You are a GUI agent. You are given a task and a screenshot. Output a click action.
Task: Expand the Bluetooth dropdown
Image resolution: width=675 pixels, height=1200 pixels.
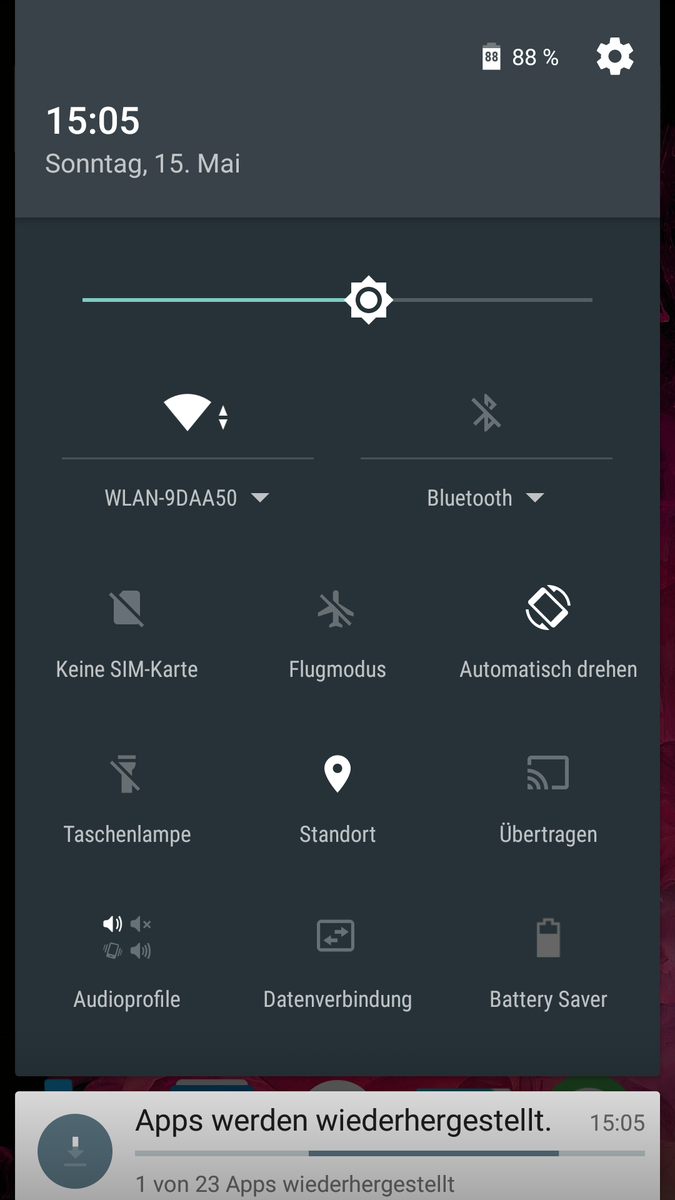pos(486,498)
